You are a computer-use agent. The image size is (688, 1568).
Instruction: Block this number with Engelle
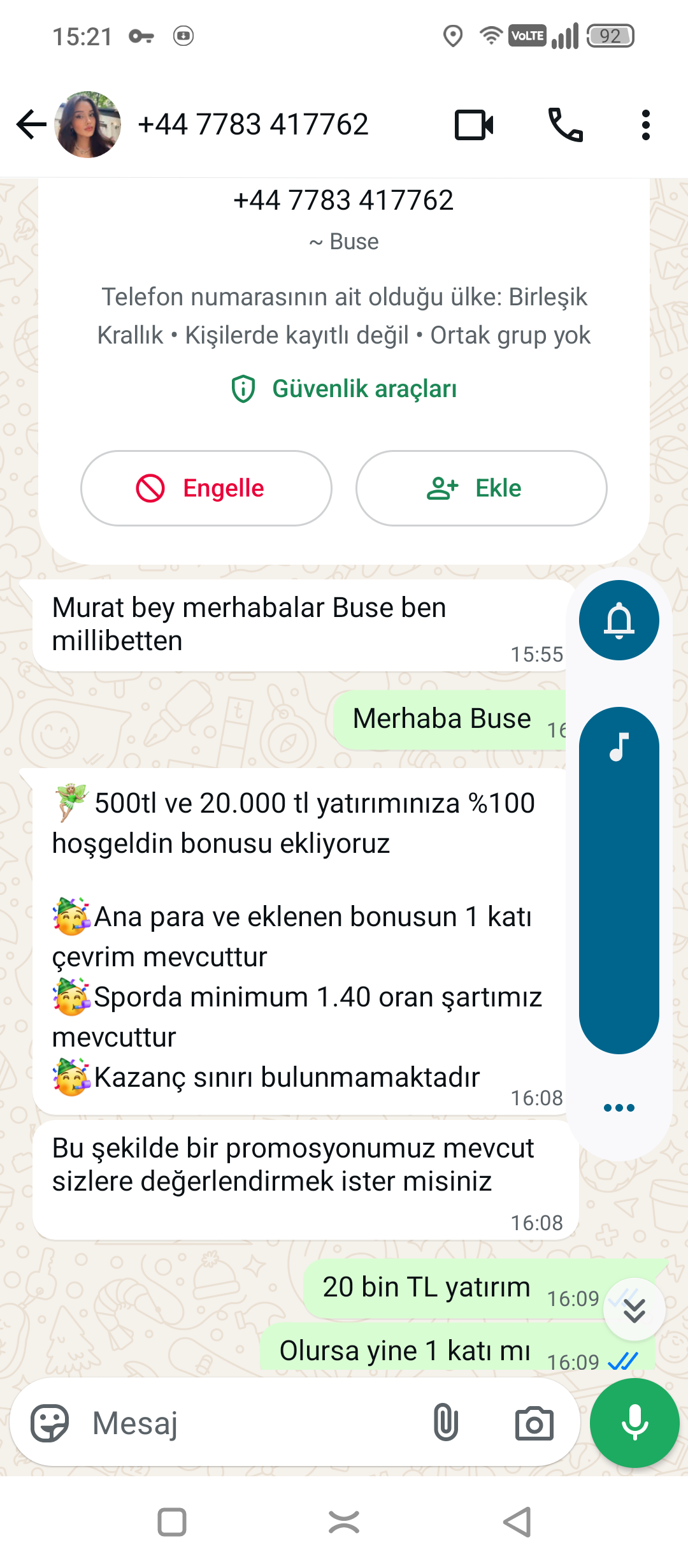coord(206,488)
